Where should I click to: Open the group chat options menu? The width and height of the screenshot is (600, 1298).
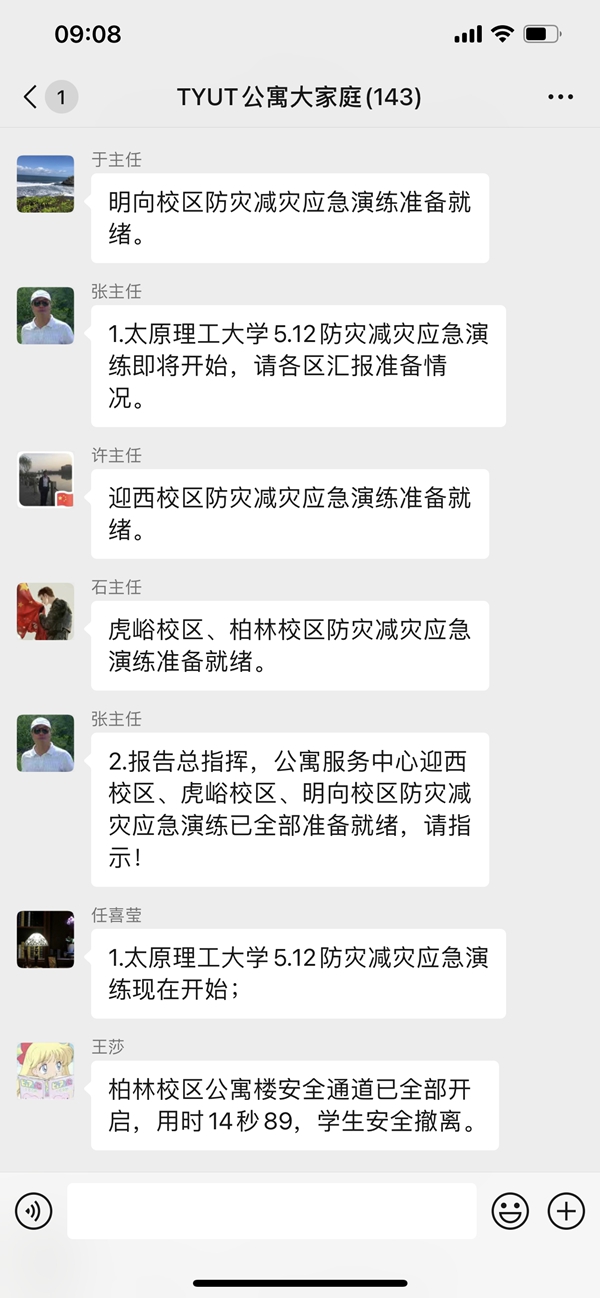(x=561, y=97)
